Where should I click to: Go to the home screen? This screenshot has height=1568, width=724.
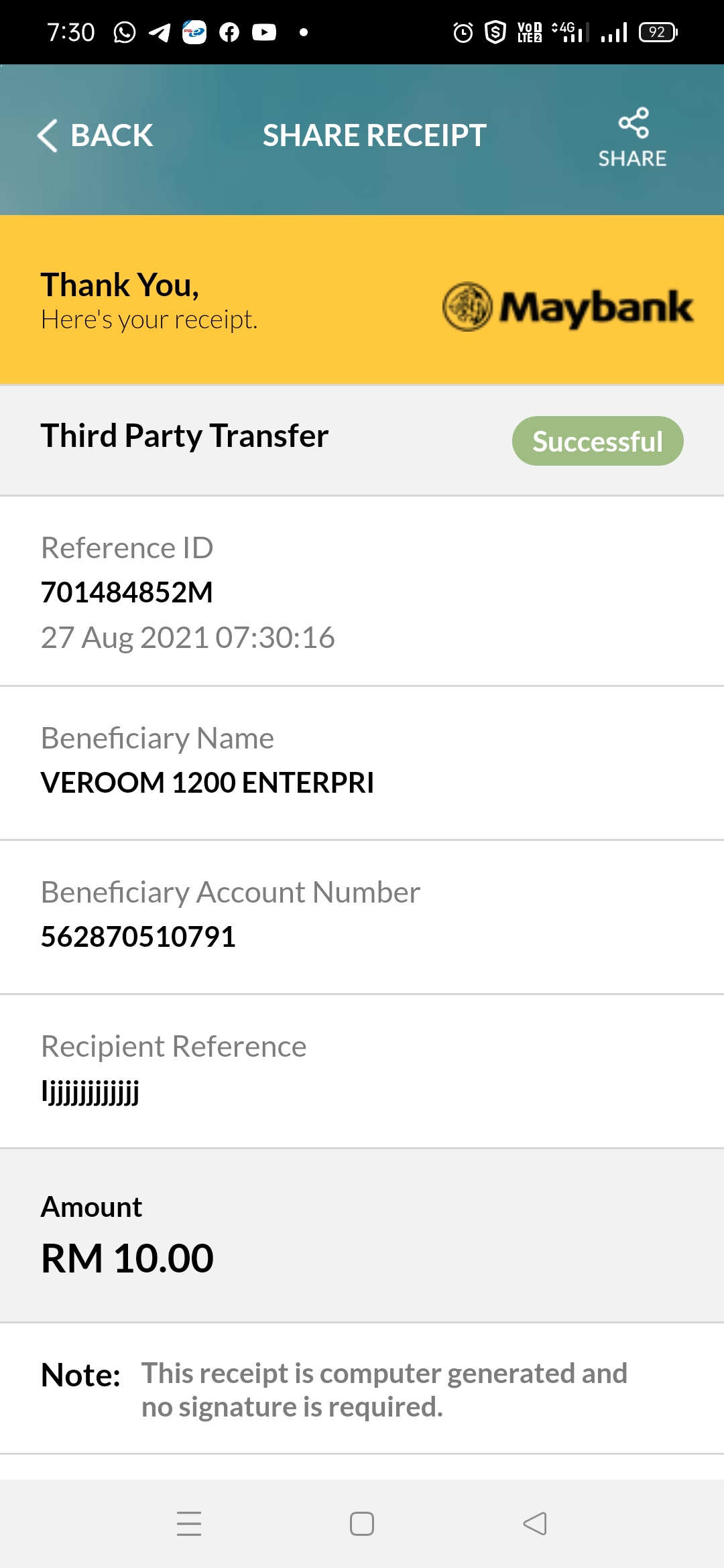pyautogui.click(x=362, y=1523)
